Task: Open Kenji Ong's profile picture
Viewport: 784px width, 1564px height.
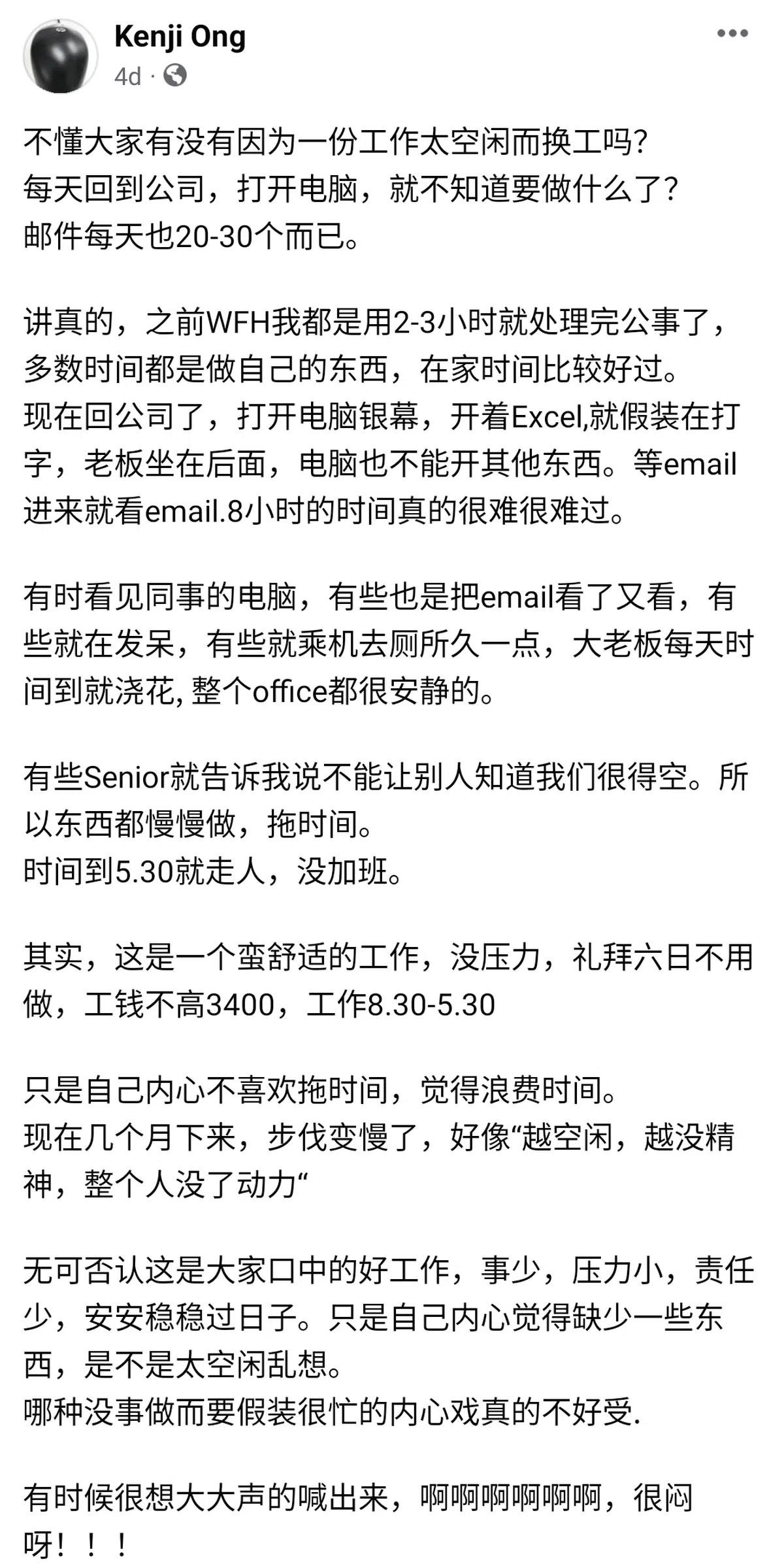Action: (x=60, y=56)
